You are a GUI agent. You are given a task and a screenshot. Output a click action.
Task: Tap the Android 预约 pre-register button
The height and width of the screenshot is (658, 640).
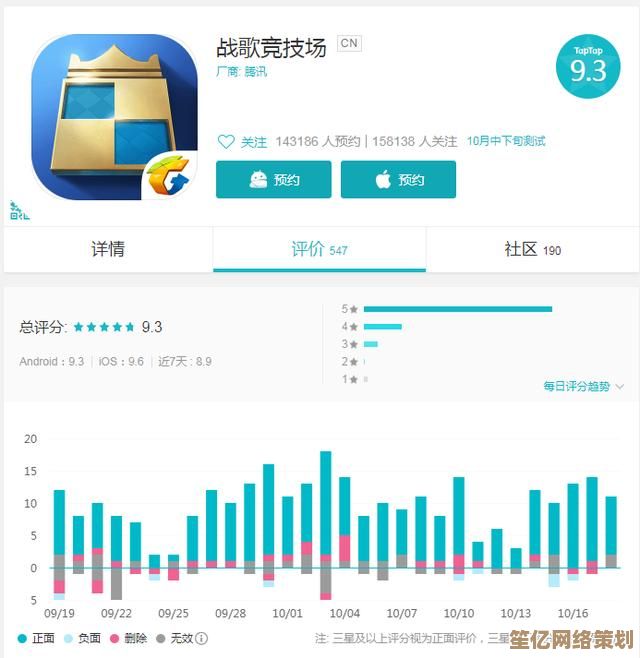274,180
